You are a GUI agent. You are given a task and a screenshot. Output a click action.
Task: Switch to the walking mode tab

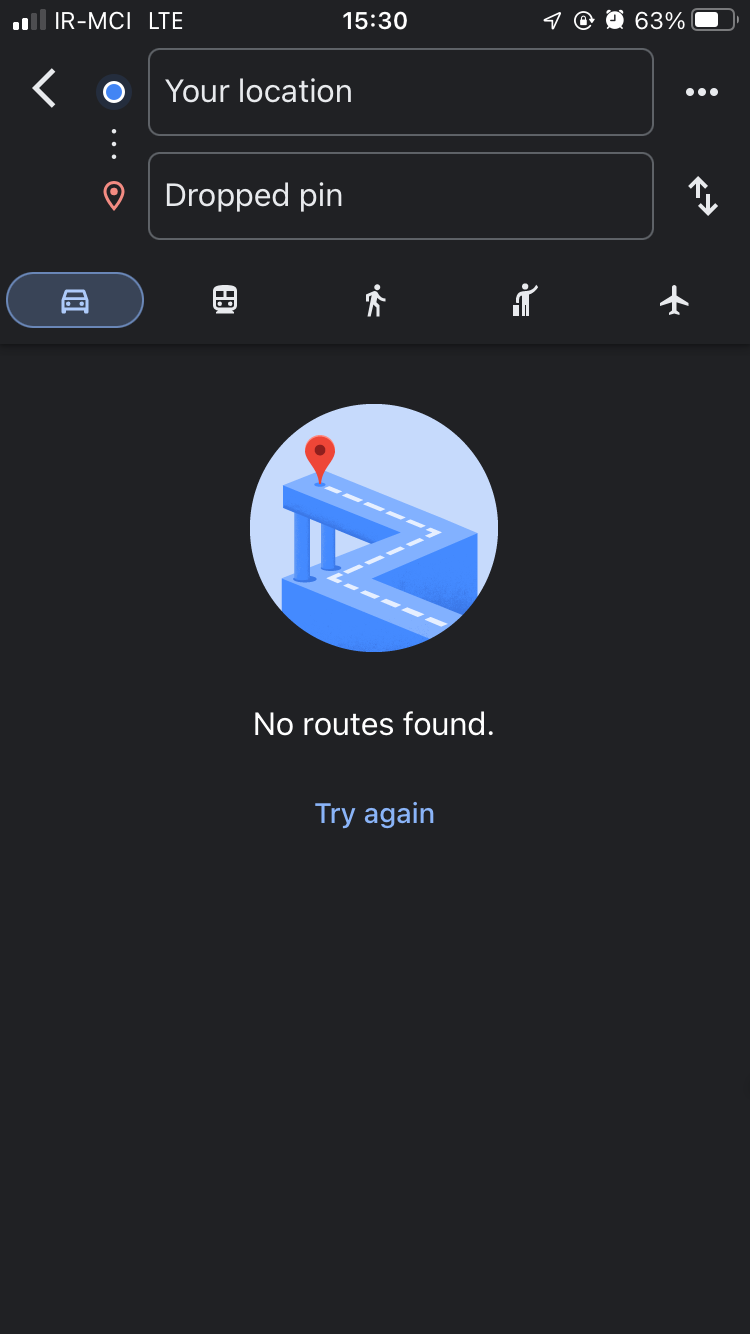(x=375, y=300)
